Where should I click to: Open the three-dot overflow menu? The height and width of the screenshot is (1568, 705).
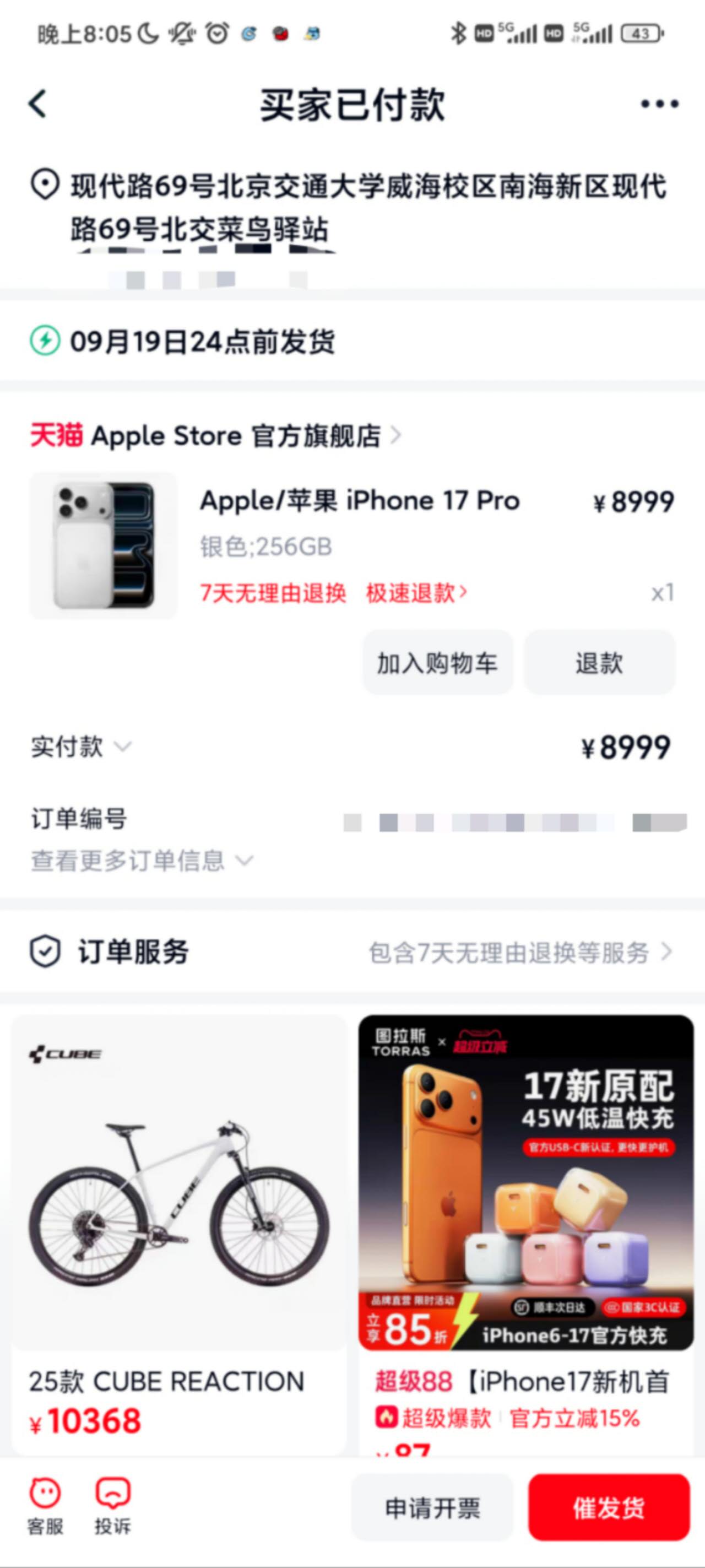click(659, 104)
